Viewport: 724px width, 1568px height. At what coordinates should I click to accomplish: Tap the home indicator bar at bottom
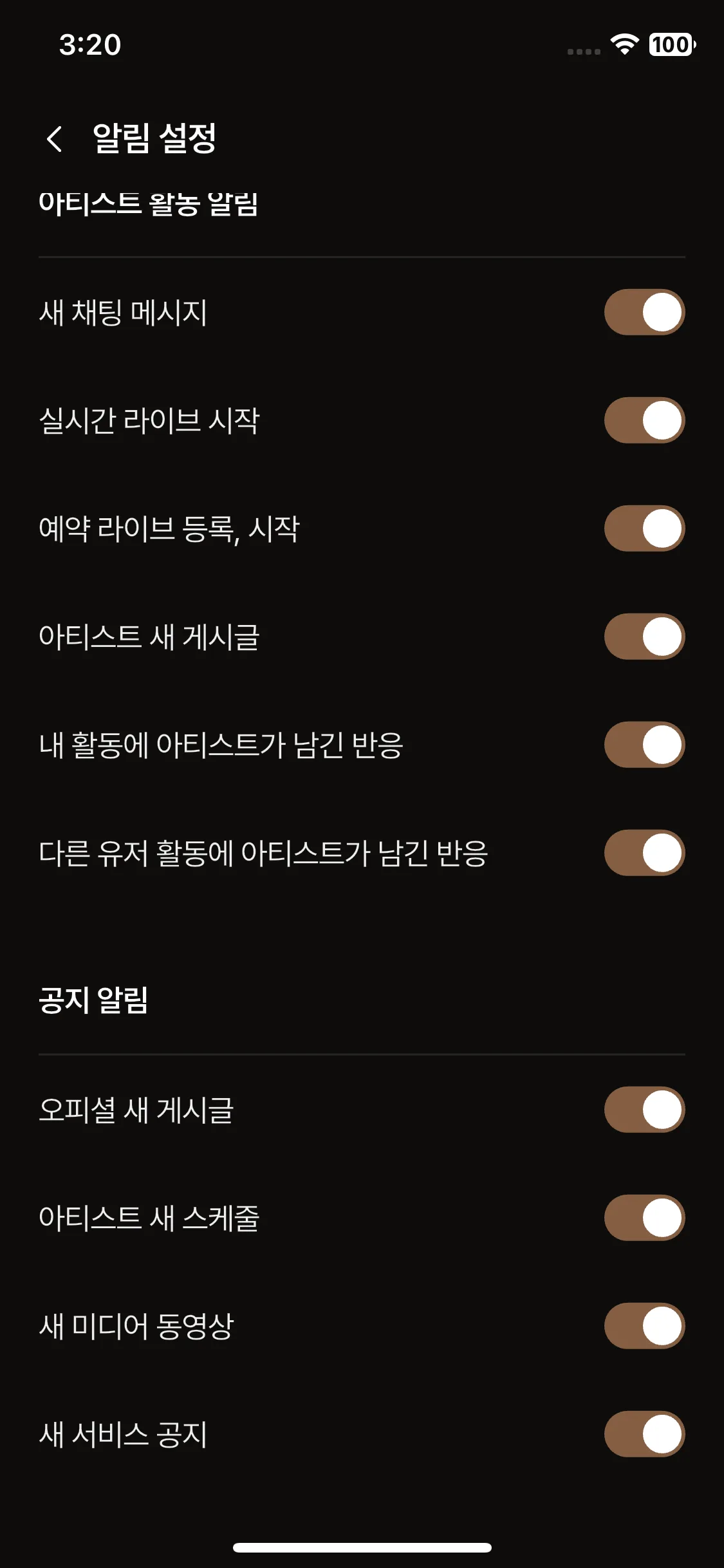click(x=362, y=1548)
